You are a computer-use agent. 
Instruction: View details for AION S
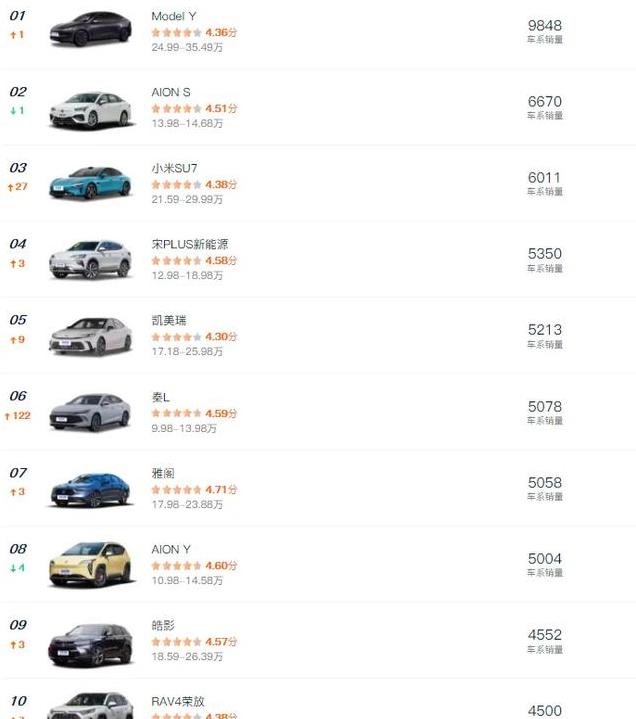(171, 92)
